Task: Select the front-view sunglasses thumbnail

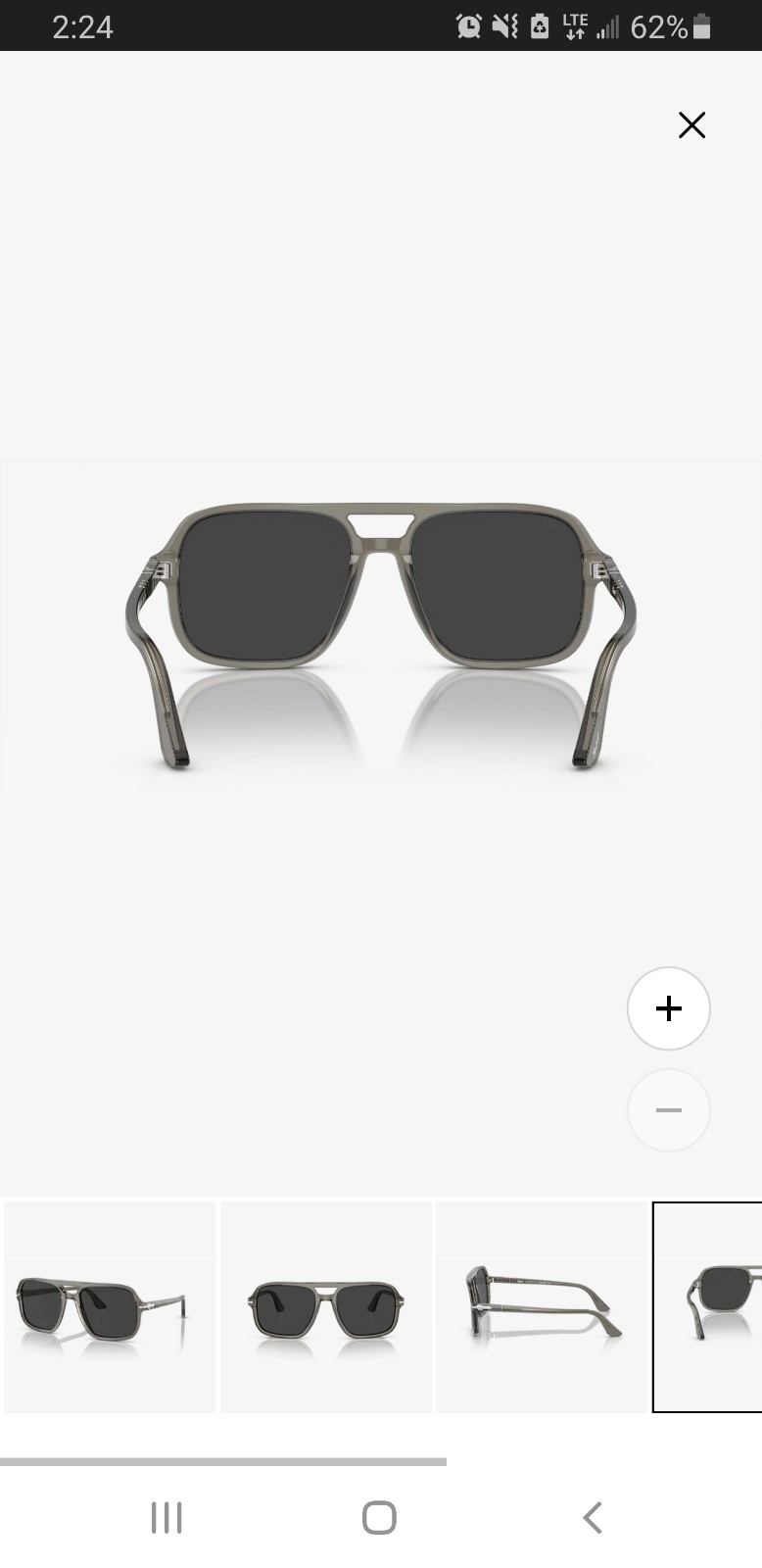Action: click(326, 1307)
